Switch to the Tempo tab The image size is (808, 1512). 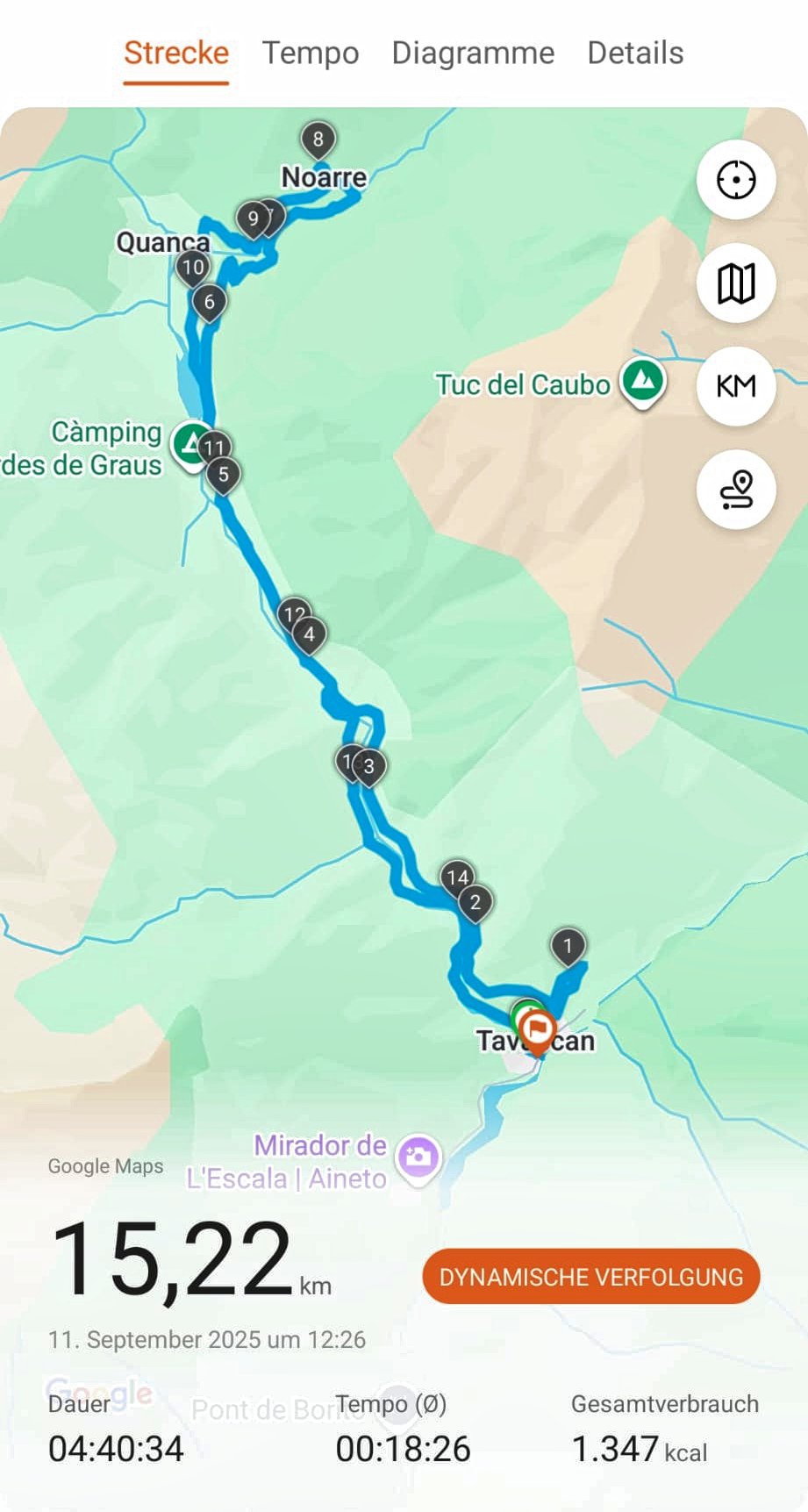pyautogui.click(x=311, y=54)
